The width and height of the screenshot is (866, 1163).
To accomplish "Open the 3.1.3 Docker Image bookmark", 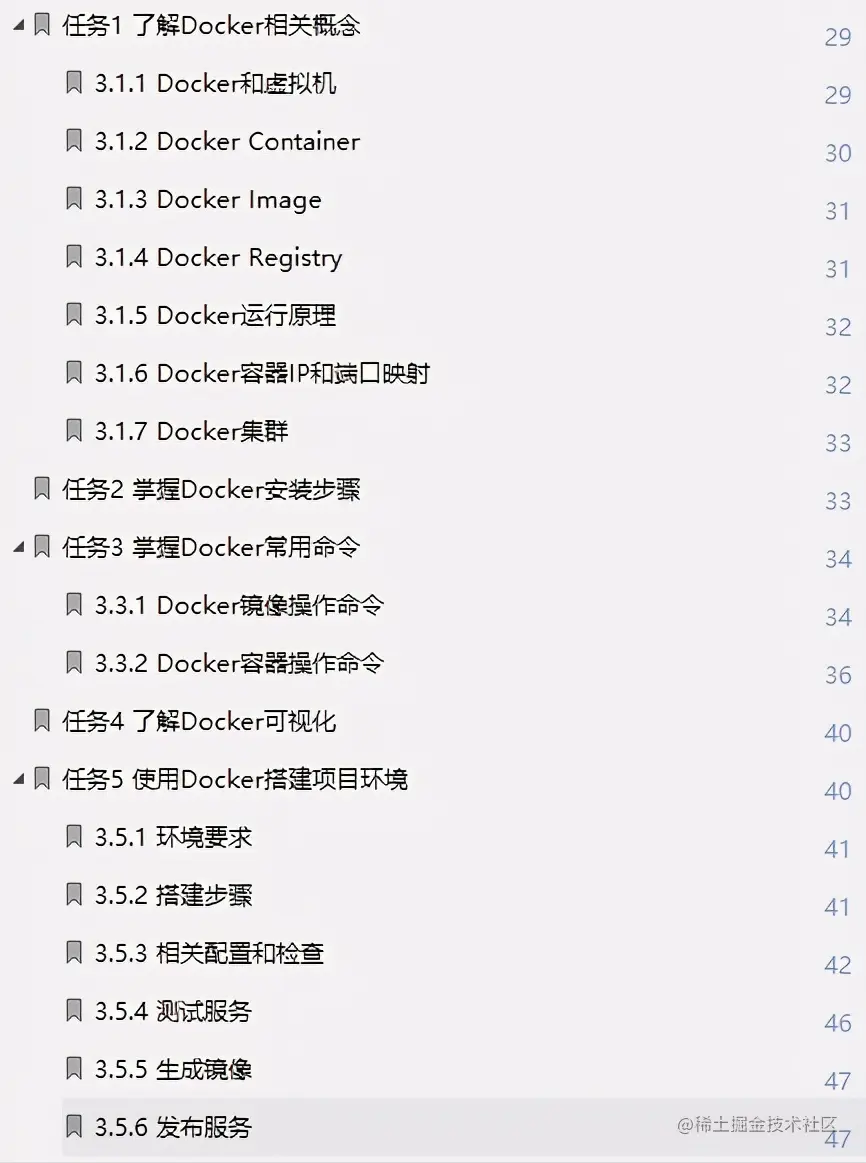I will (208, 199).
